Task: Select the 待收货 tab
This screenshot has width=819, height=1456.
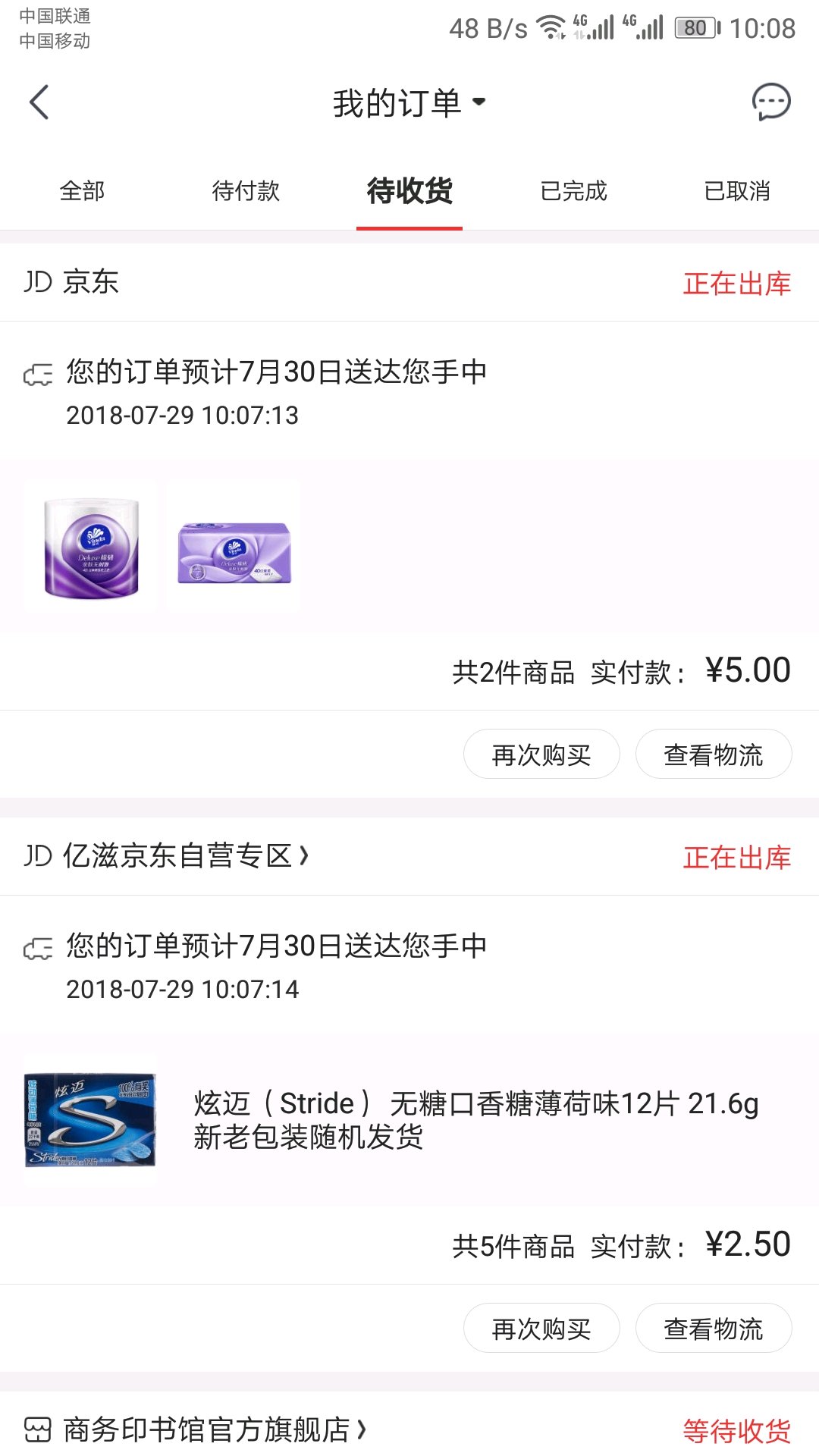Action: (x=409, y=191)
